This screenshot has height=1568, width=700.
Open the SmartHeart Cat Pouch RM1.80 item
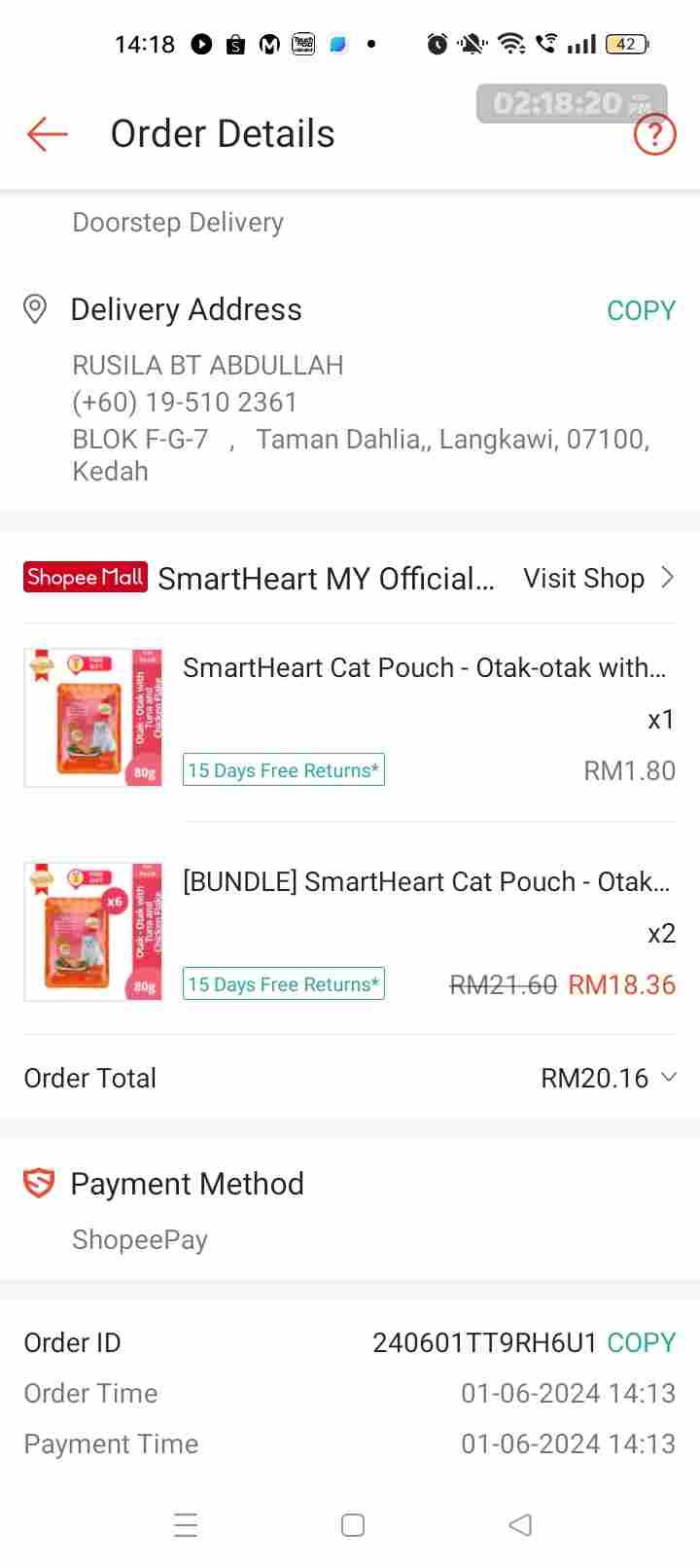tap(424, 668)
